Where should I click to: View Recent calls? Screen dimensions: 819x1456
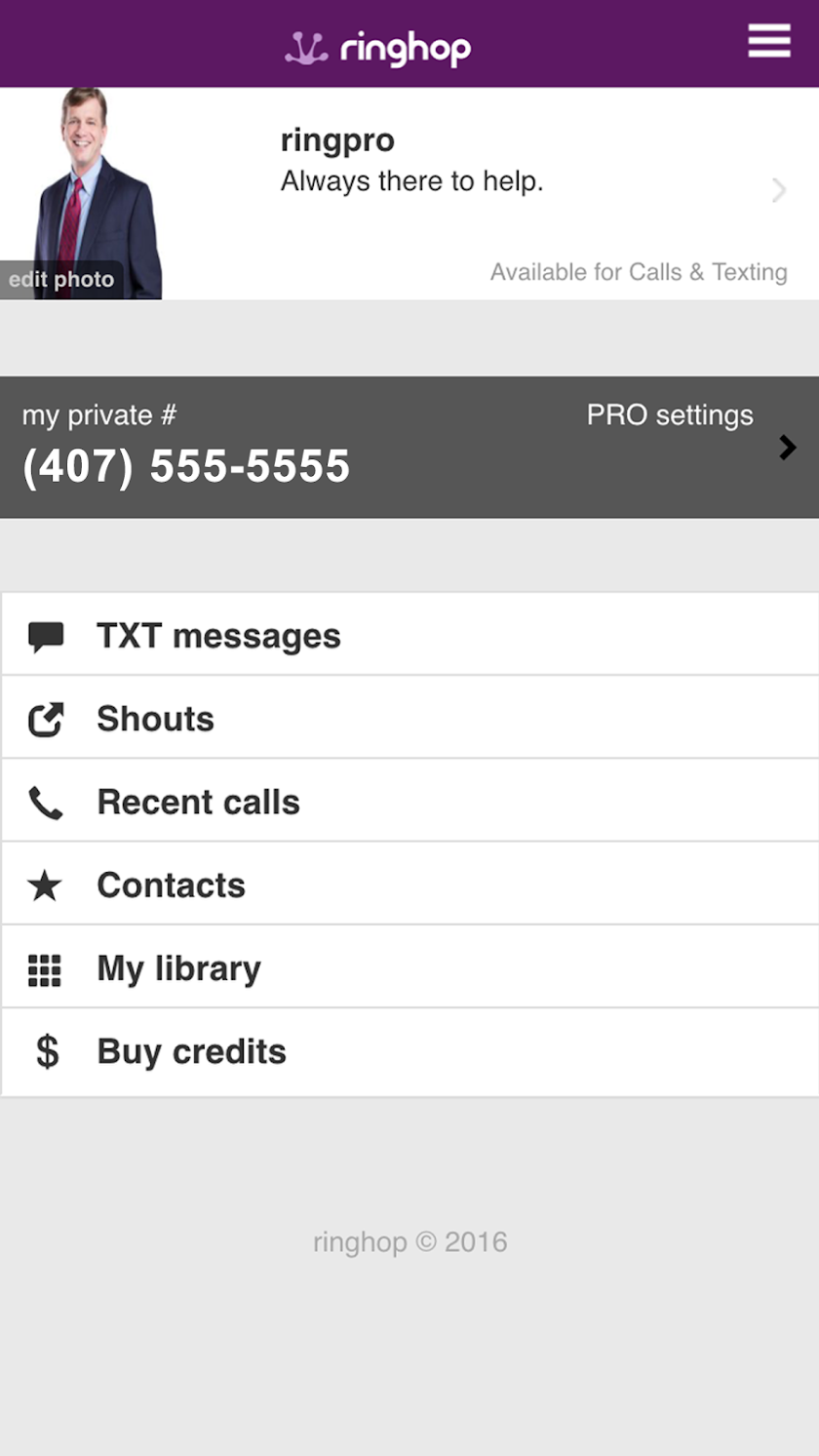(x=409, y=802)
